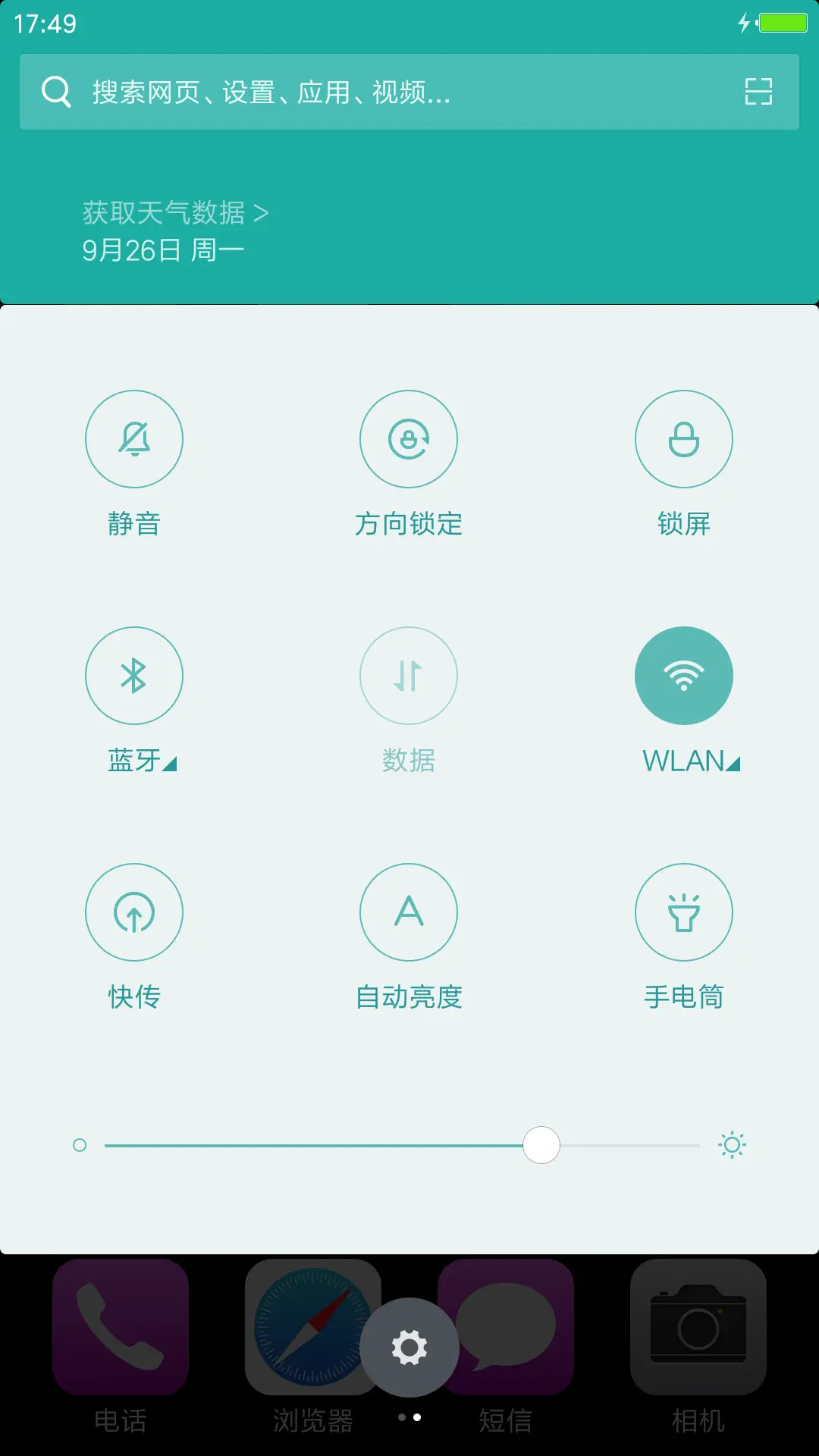The image size is (819, 1456).
Task: Turn off WLAN
Action: [683, 676]
